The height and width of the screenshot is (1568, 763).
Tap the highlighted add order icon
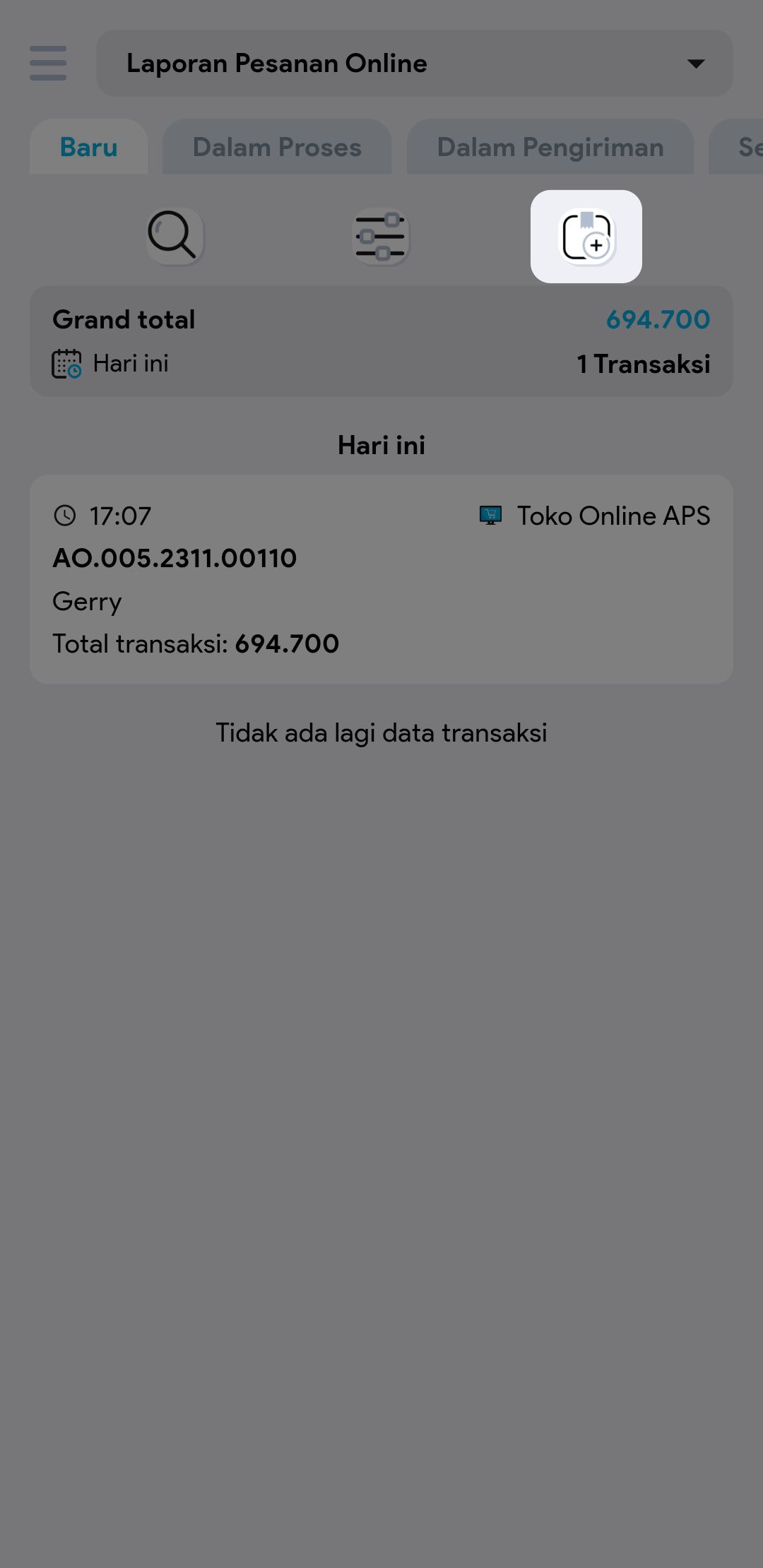[x=586, y=237]
